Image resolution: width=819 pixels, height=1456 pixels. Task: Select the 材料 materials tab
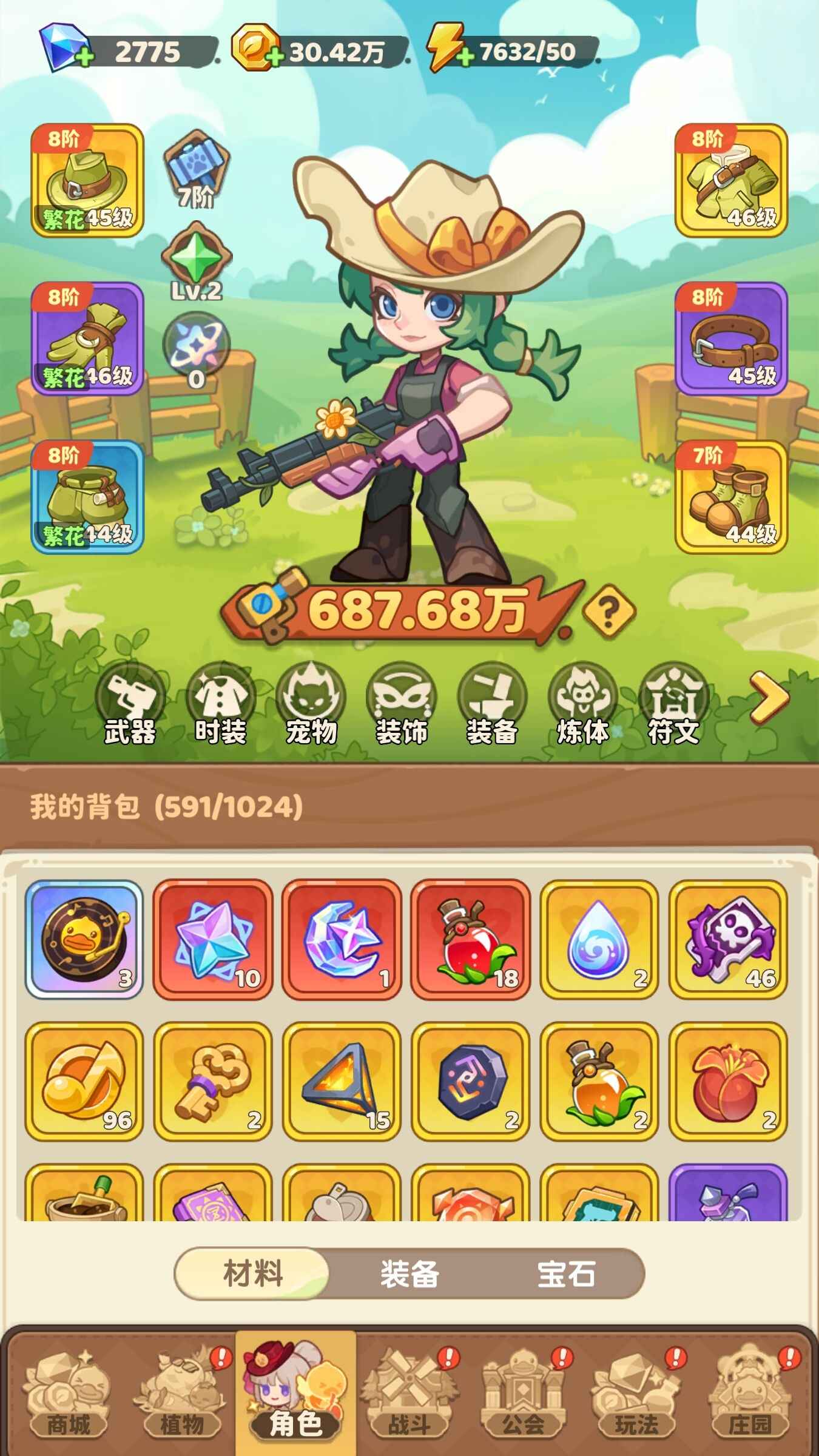[x=252, y=1273]
